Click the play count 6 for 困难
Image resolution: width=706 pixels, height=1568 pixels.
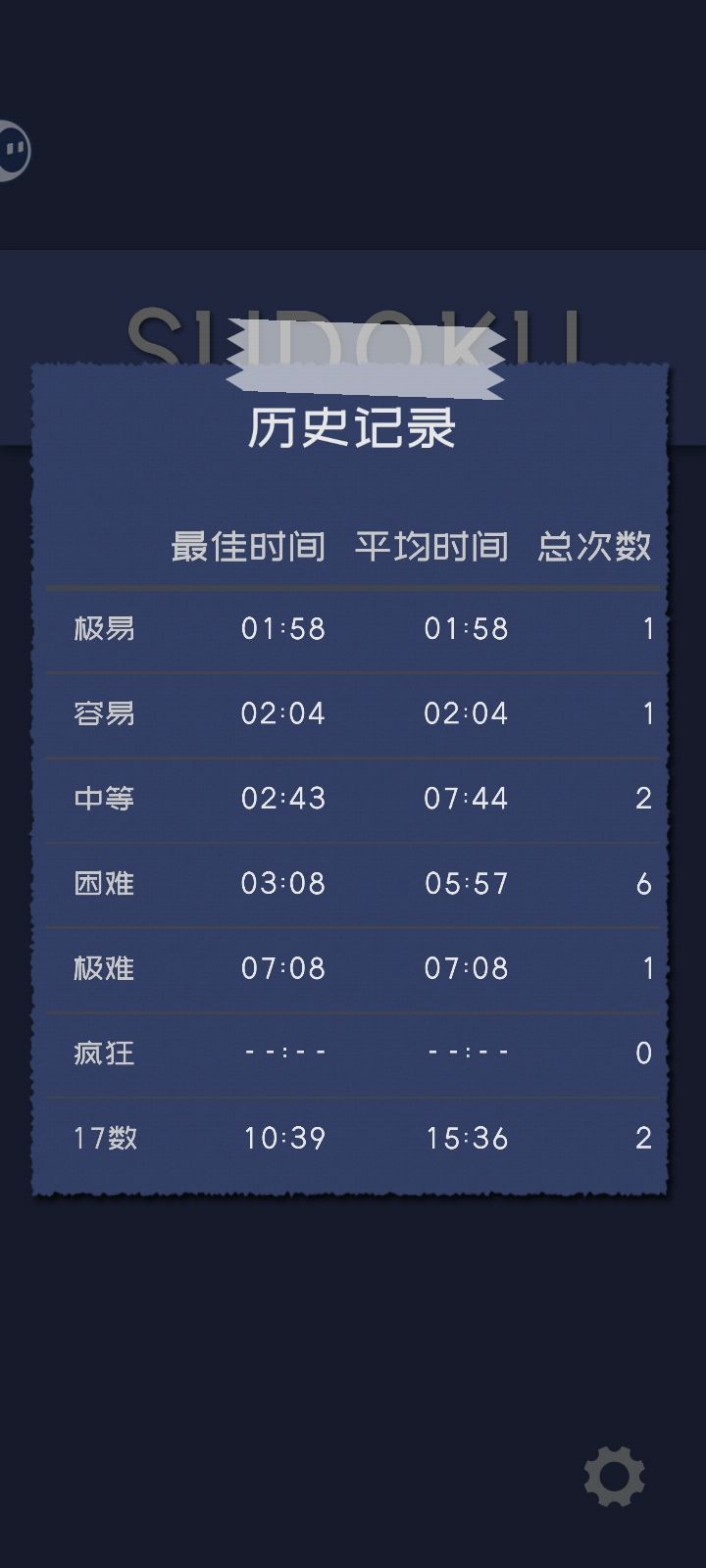click(643, 883)
